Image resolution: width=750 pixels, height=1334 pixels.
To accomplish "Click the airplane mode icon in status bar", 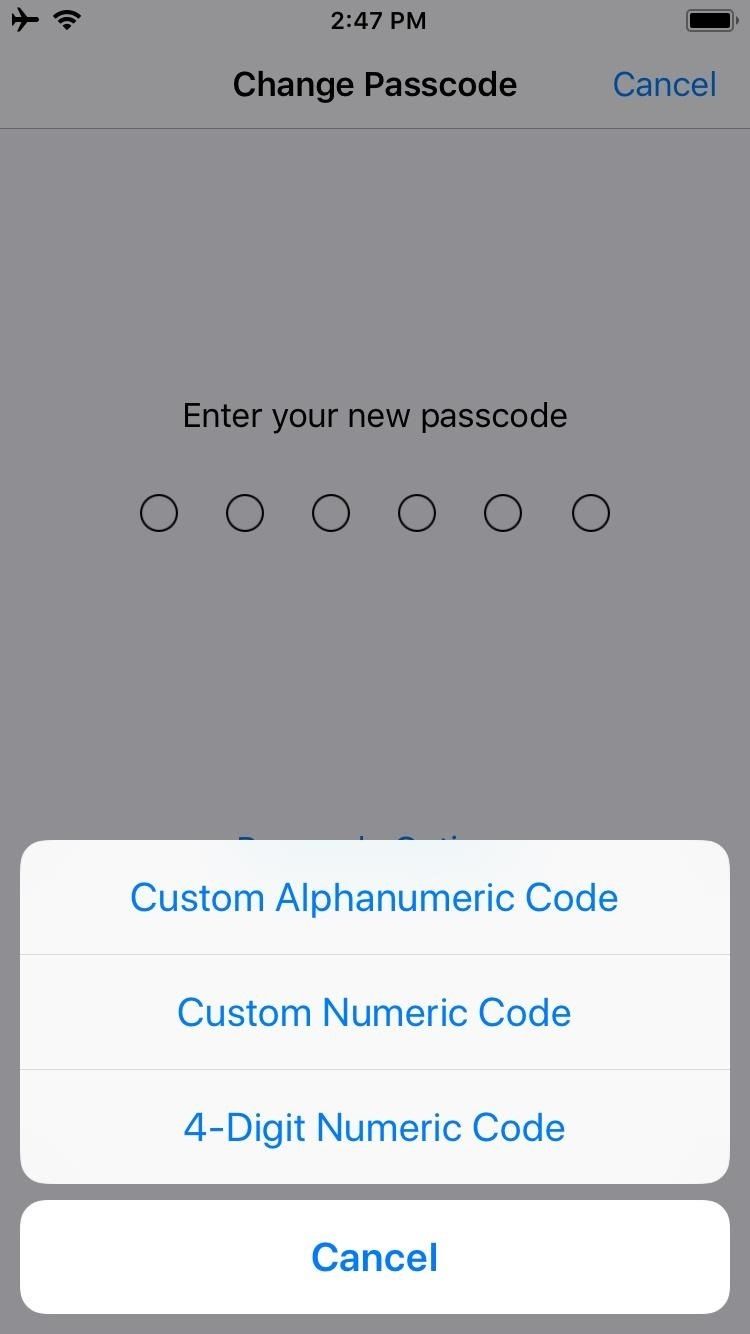I will [x=25, y=19].
